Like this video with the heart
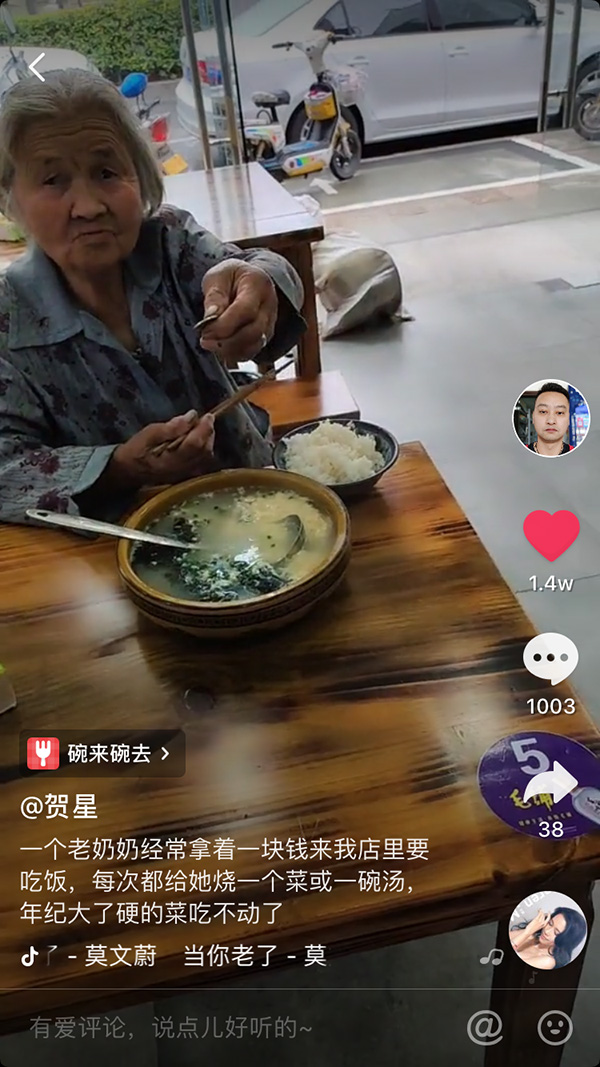Screen dimensions: 600x1067 [x=551, y=535]
